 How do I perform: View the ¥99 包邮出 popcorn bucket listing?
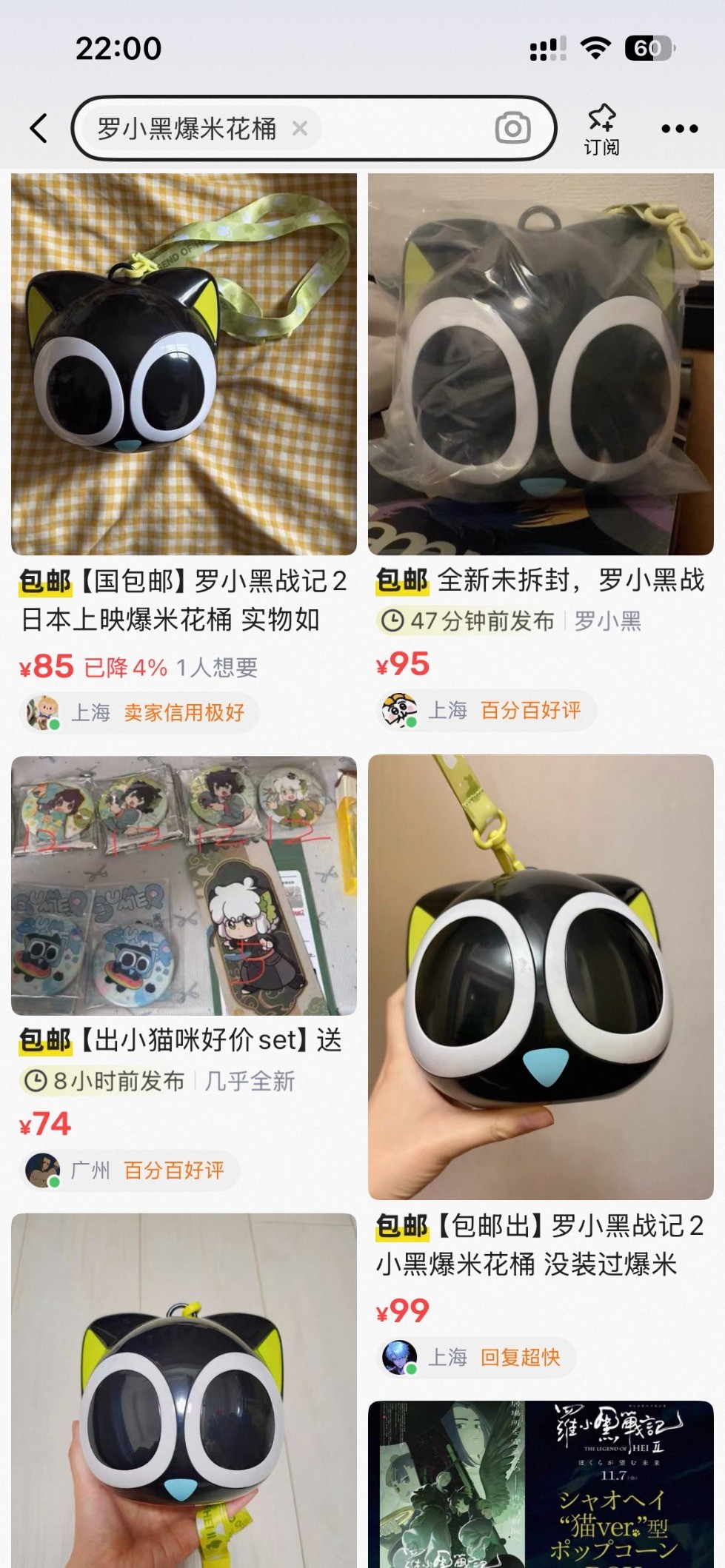point(541,977)
